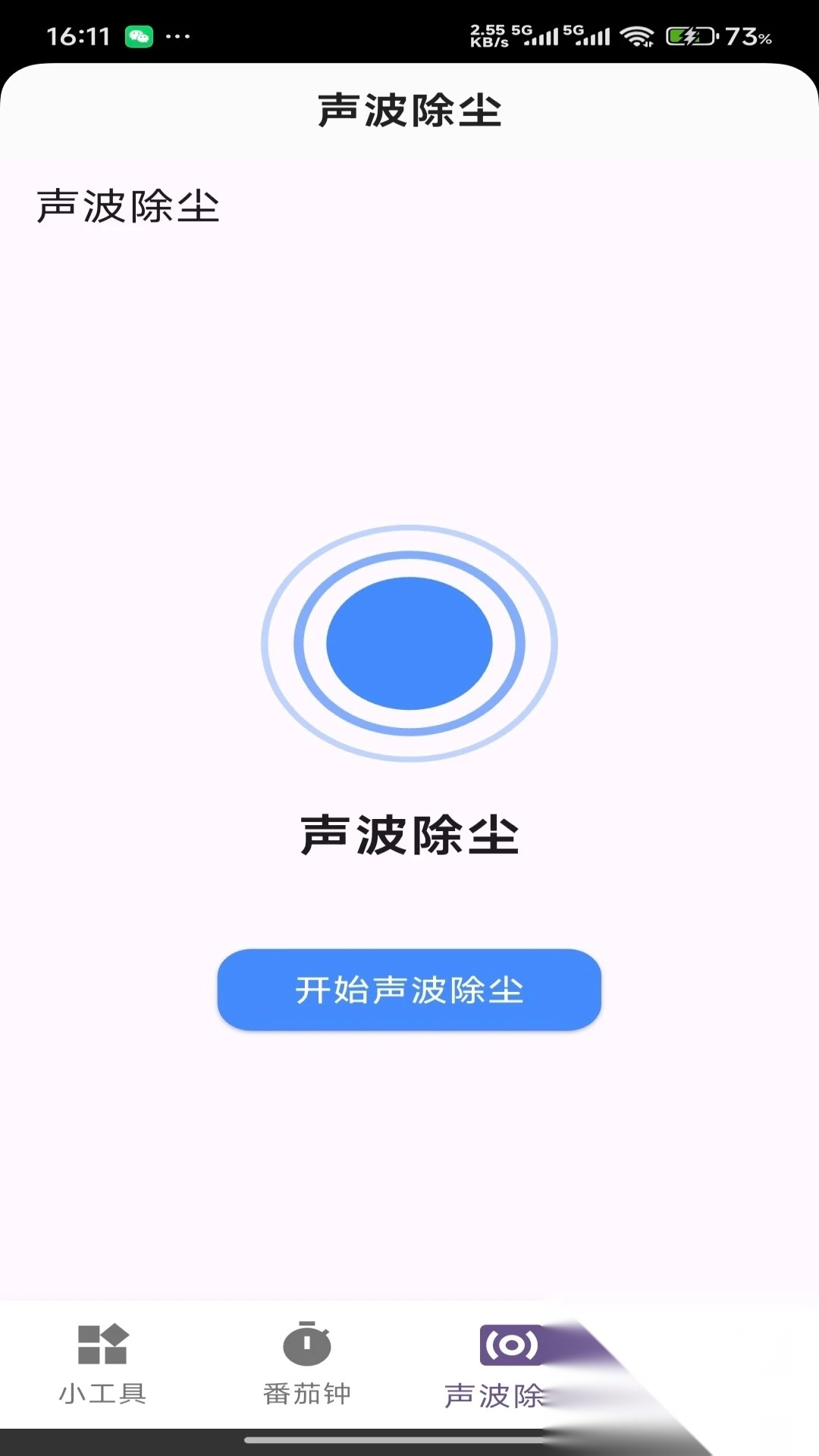The image size is (819, 1456).
Task: Tap the 开始声波除尘 button
Action: point(409,990)
